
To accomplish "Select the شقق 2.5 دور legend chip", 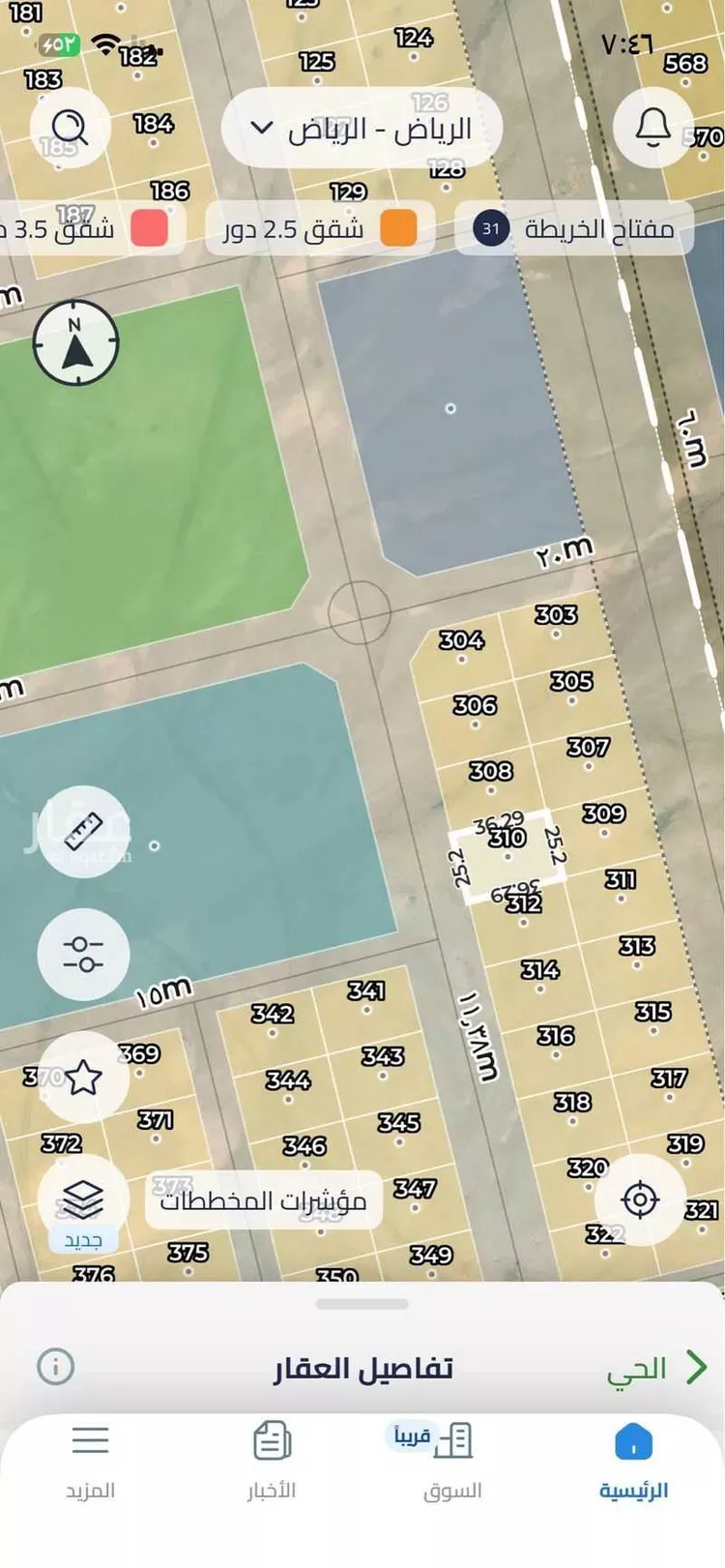I will point(320,229).
